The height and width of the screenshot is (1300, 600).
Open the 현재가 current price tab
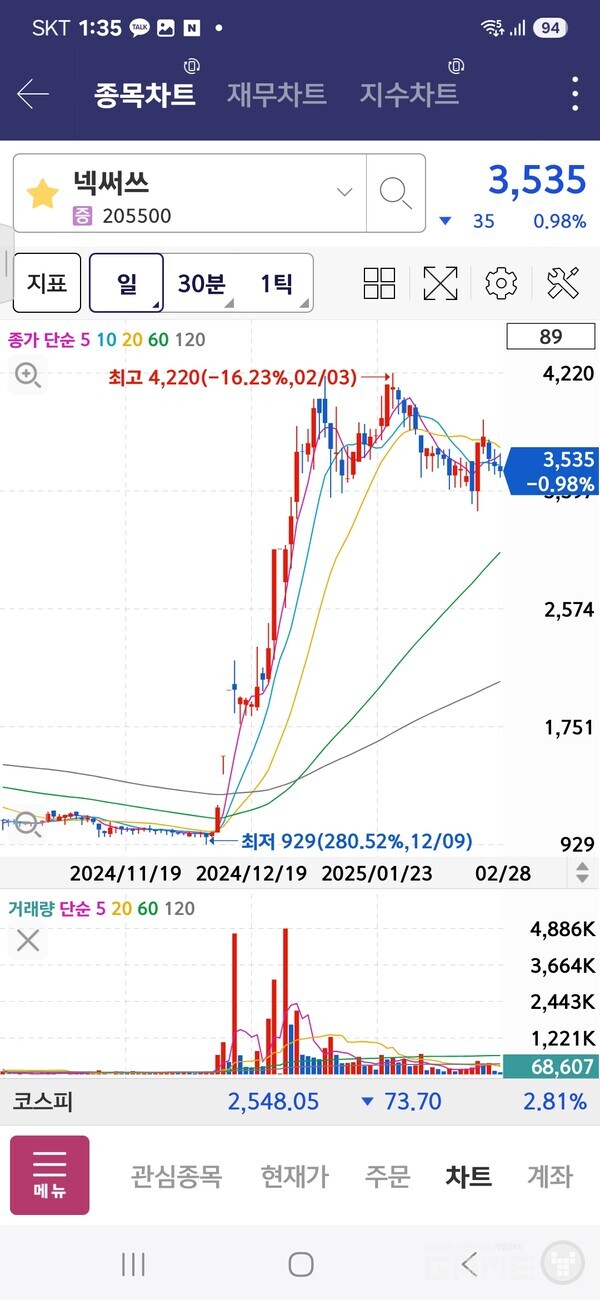[295, 1176]
